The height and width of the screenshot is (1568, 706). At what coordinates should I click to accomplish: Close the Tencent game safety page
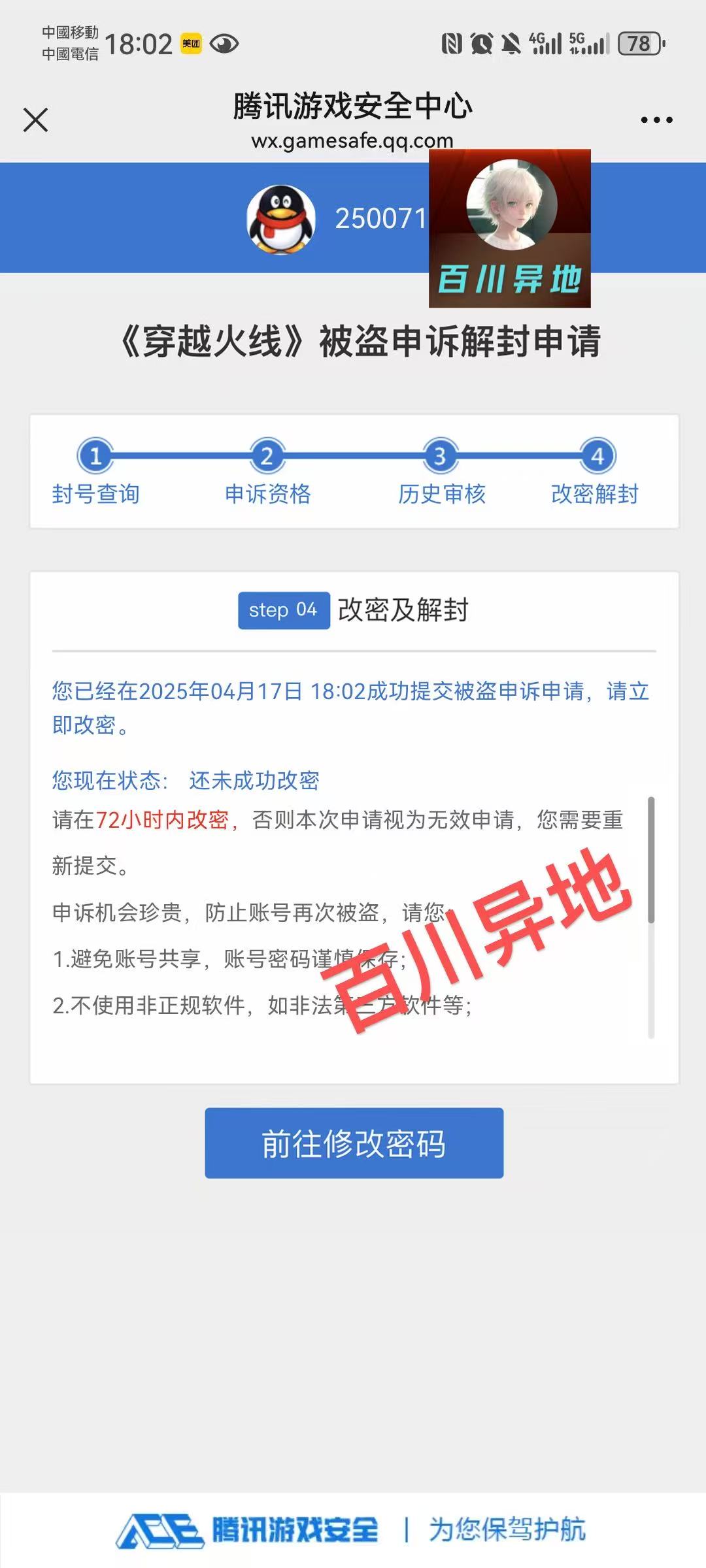[35, 120]
